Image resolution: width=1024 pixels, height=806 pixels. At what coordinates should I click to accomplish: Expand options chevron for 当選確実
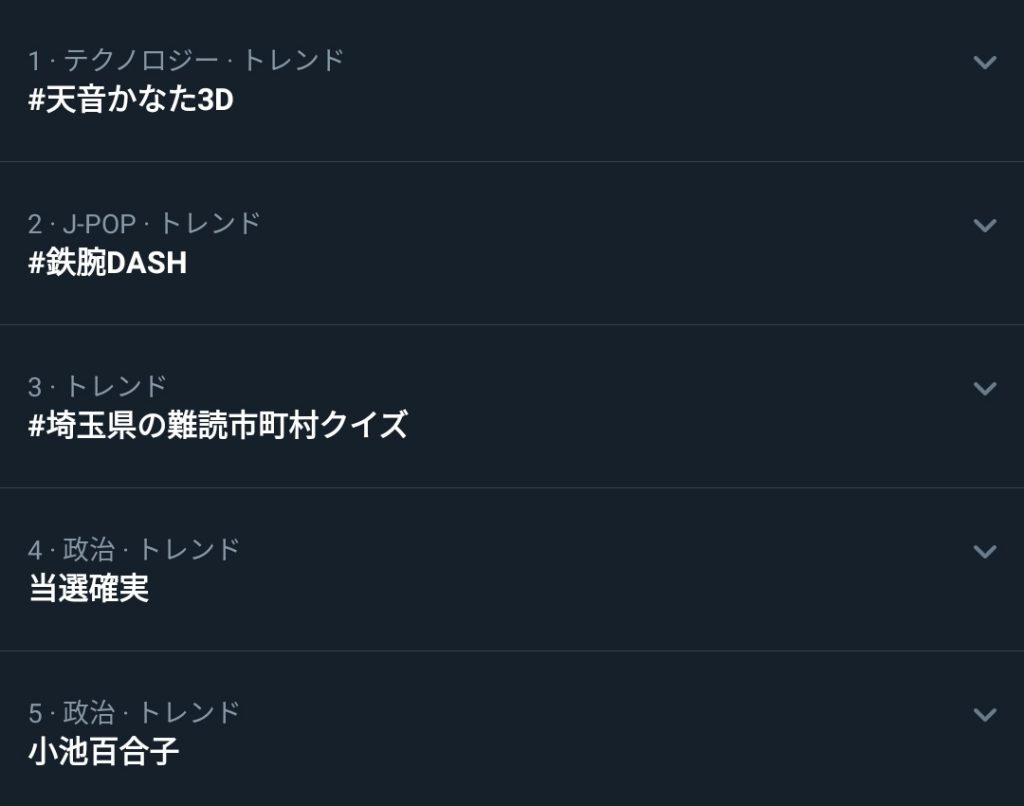[x=985, y=551]
